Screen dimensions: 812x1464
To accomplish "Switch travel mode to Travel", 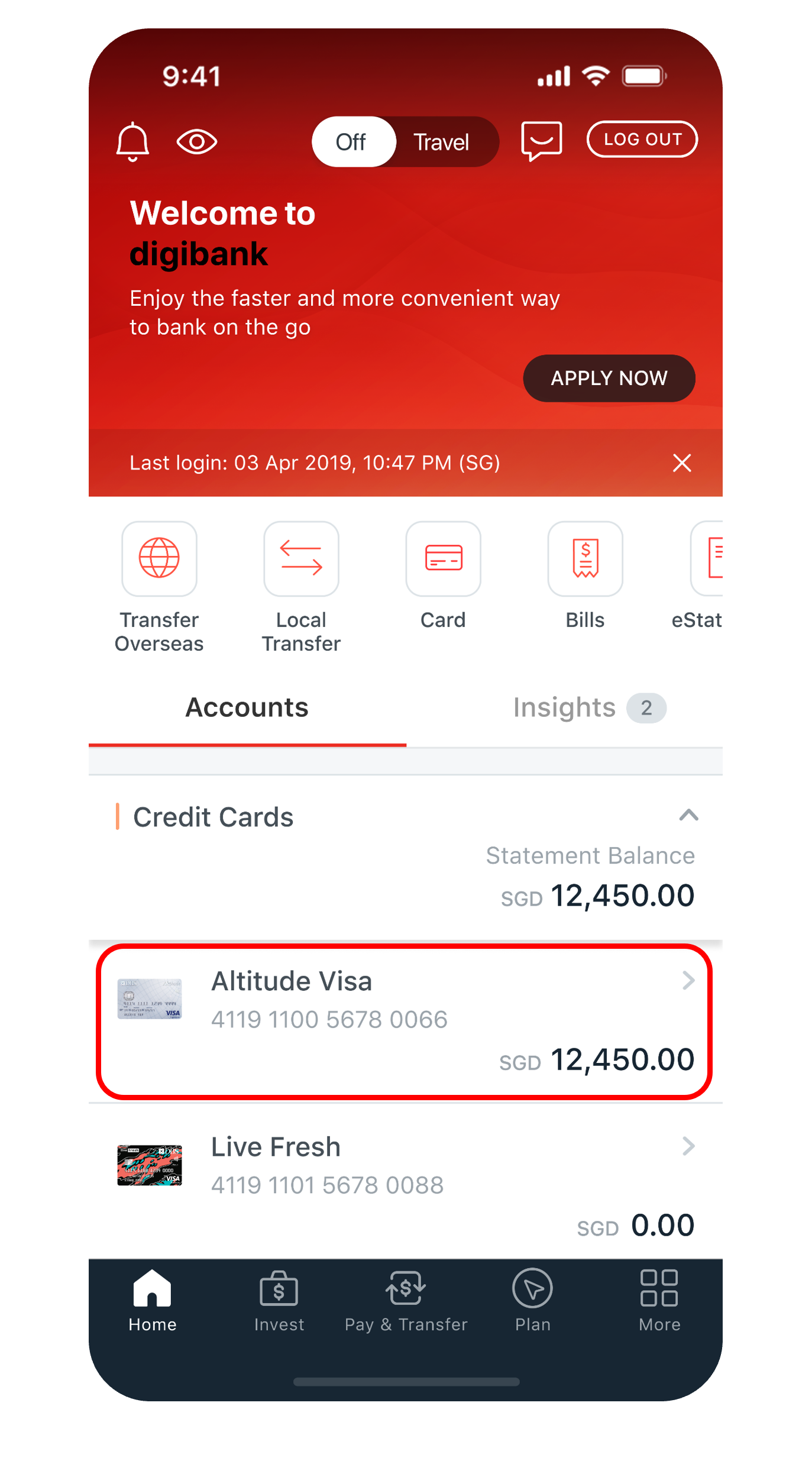I will 441,142.
